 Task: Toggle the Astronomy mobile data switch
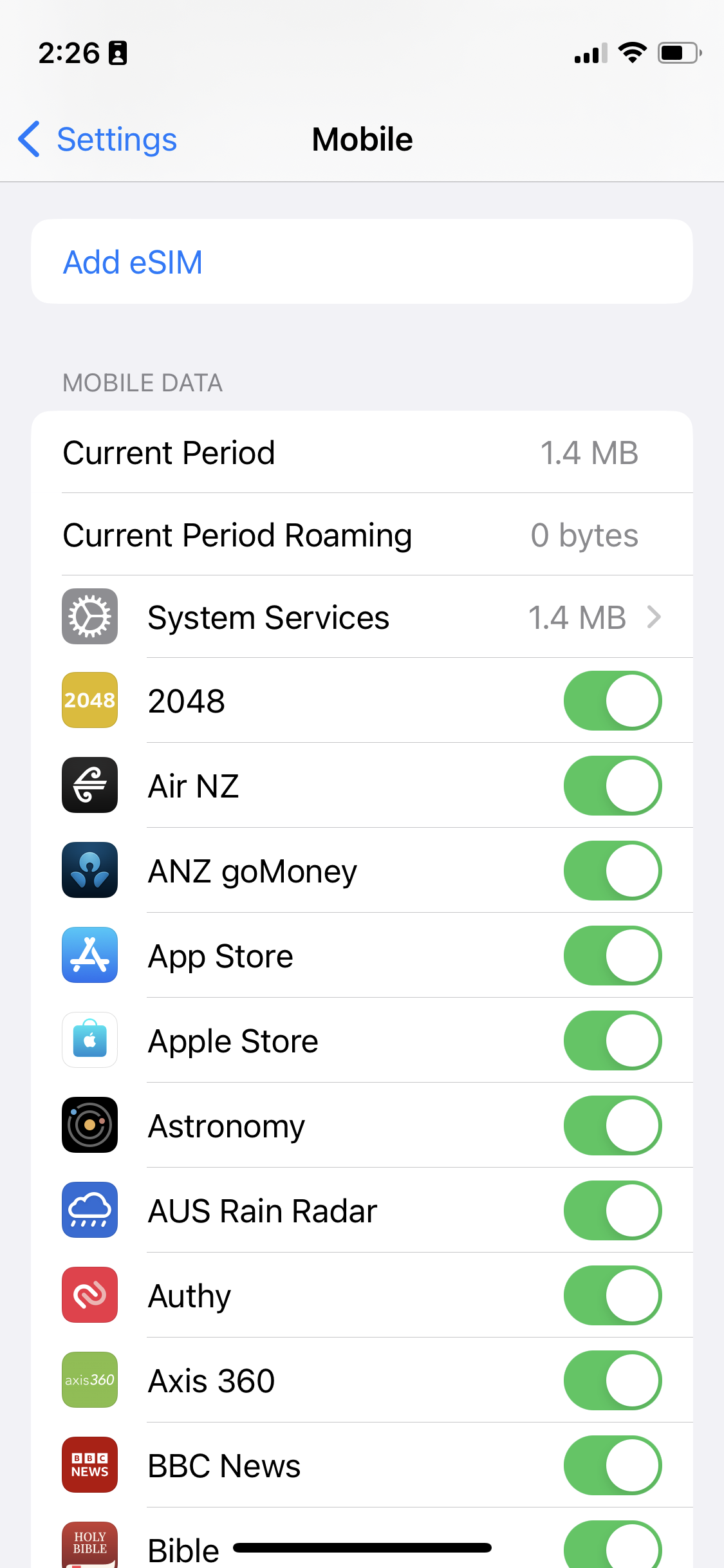612,1126
